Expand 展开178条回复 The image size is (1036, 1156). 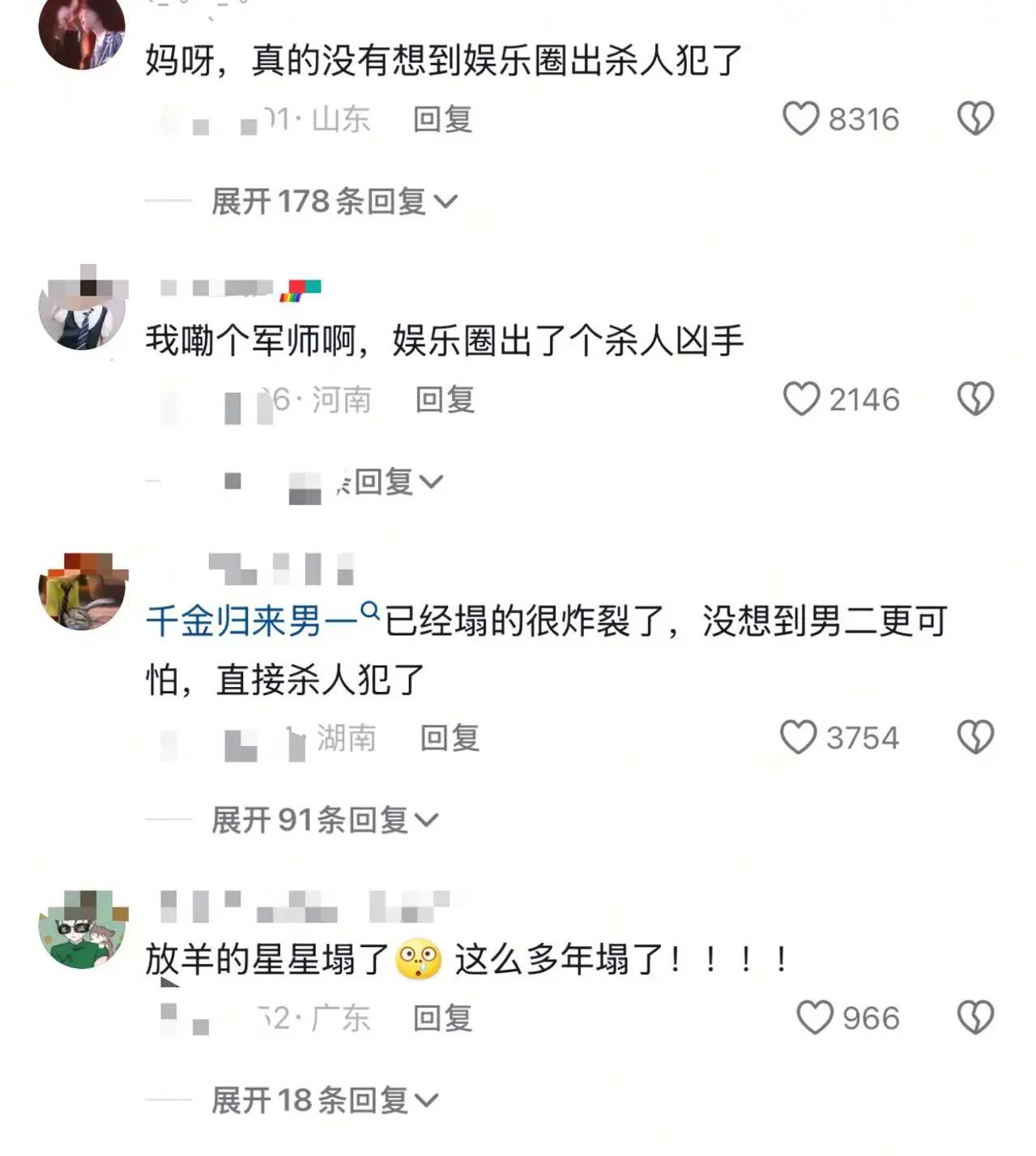pos(334,201)
